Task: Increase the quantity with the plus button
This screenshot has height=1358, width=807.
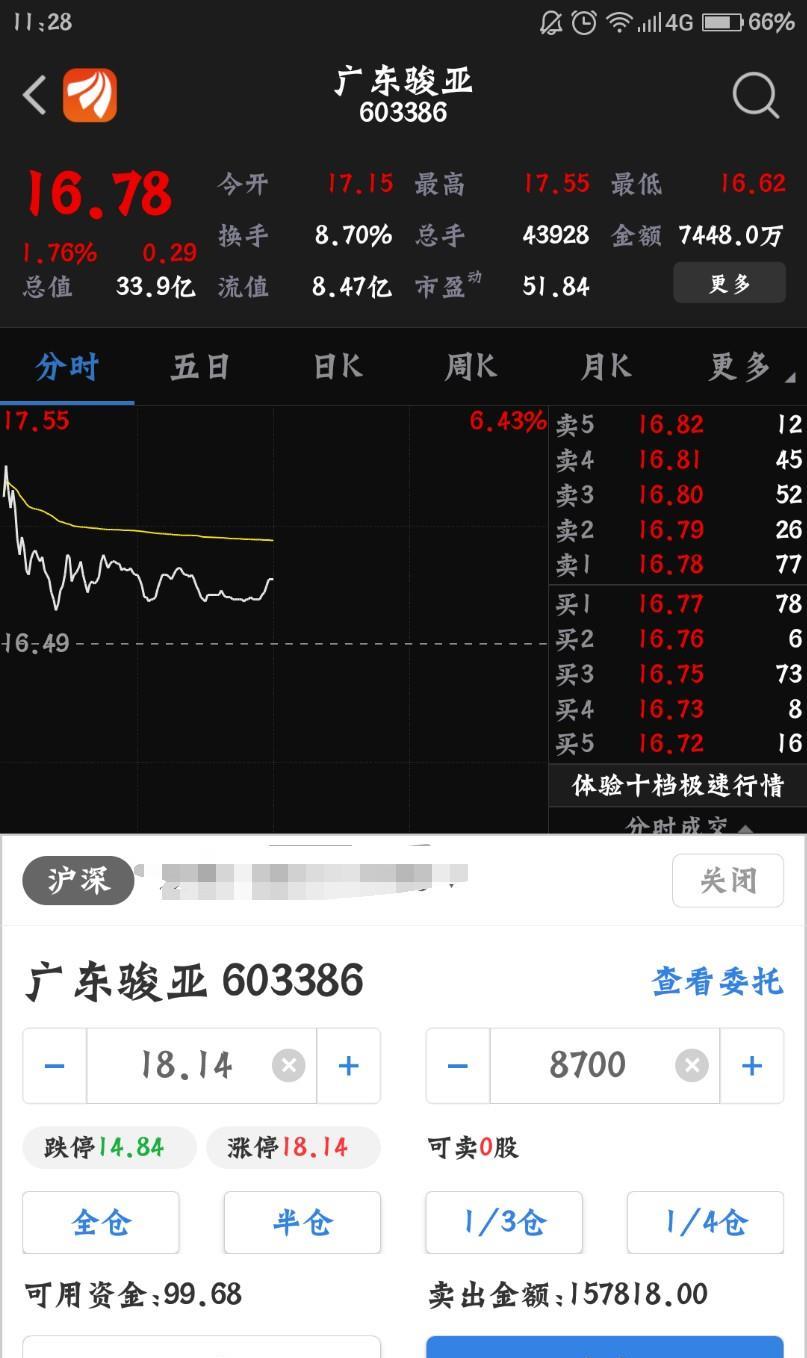Action: pyautogui.click(x=752, y=1066)
